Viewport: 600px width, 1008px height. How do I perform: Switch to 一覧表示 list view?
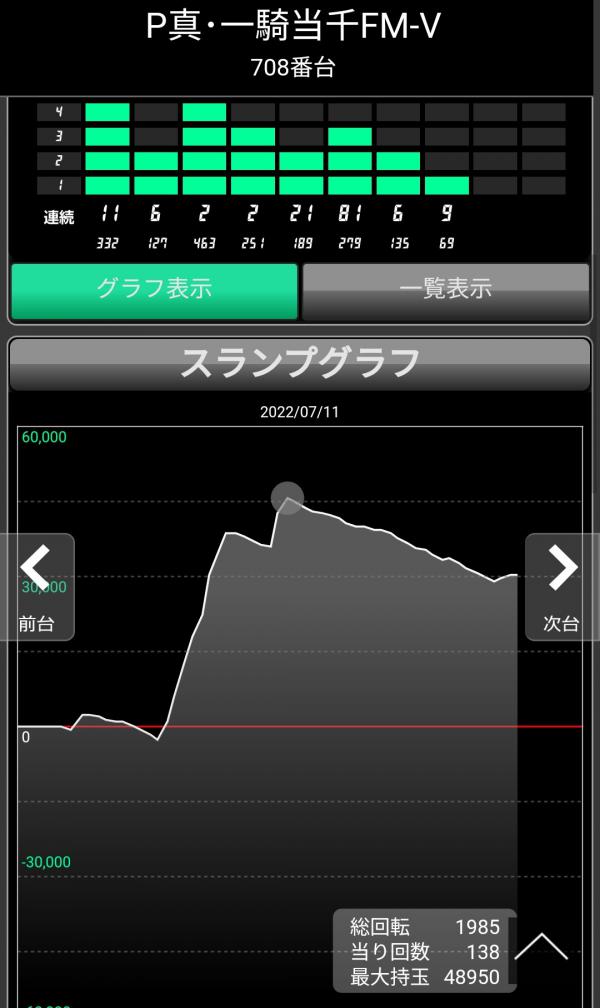point(445,290)
